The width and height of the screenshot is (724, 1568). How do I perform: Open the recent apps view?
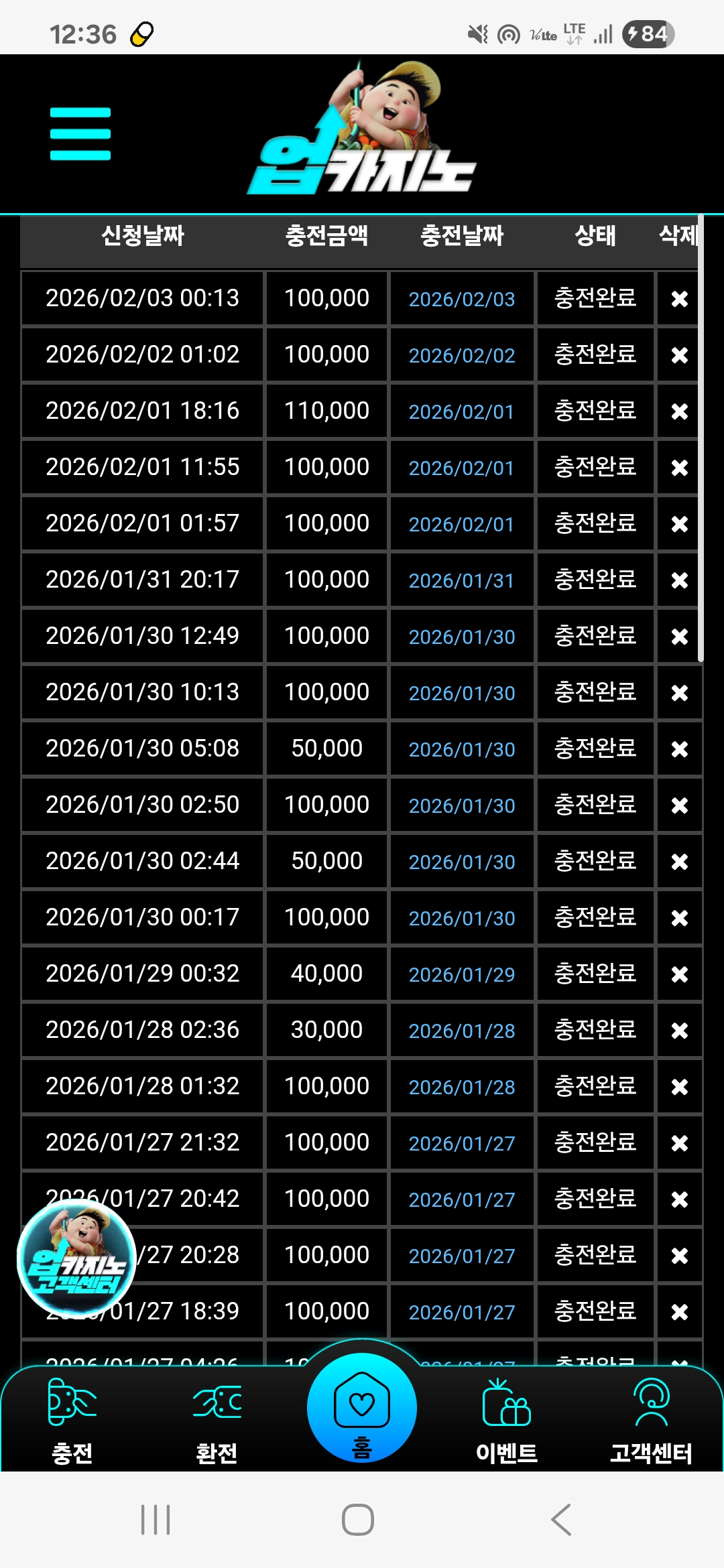pyautogui.click(x=156, y=1520)
